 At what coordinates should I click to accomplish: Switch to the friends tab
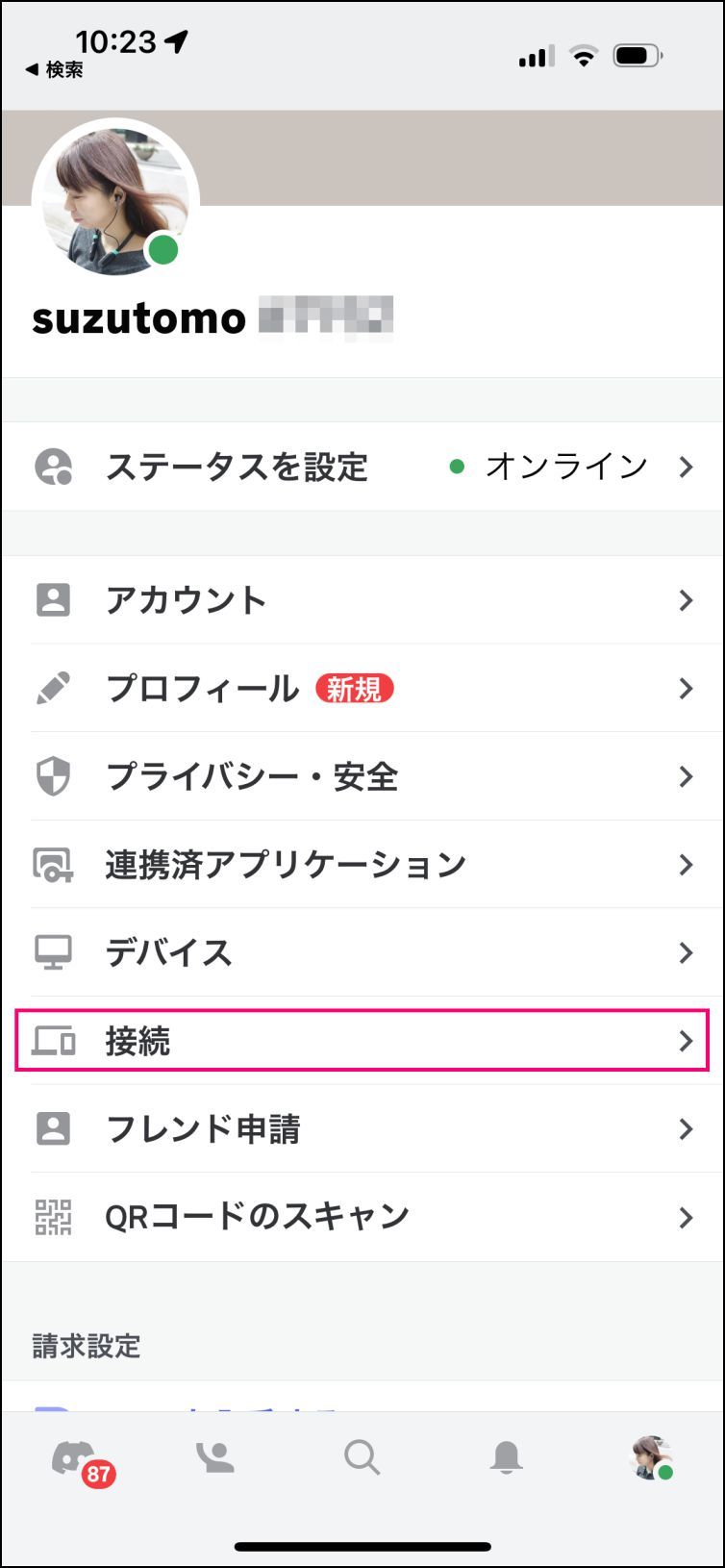pyautogui.click(x=216, y=1458)
